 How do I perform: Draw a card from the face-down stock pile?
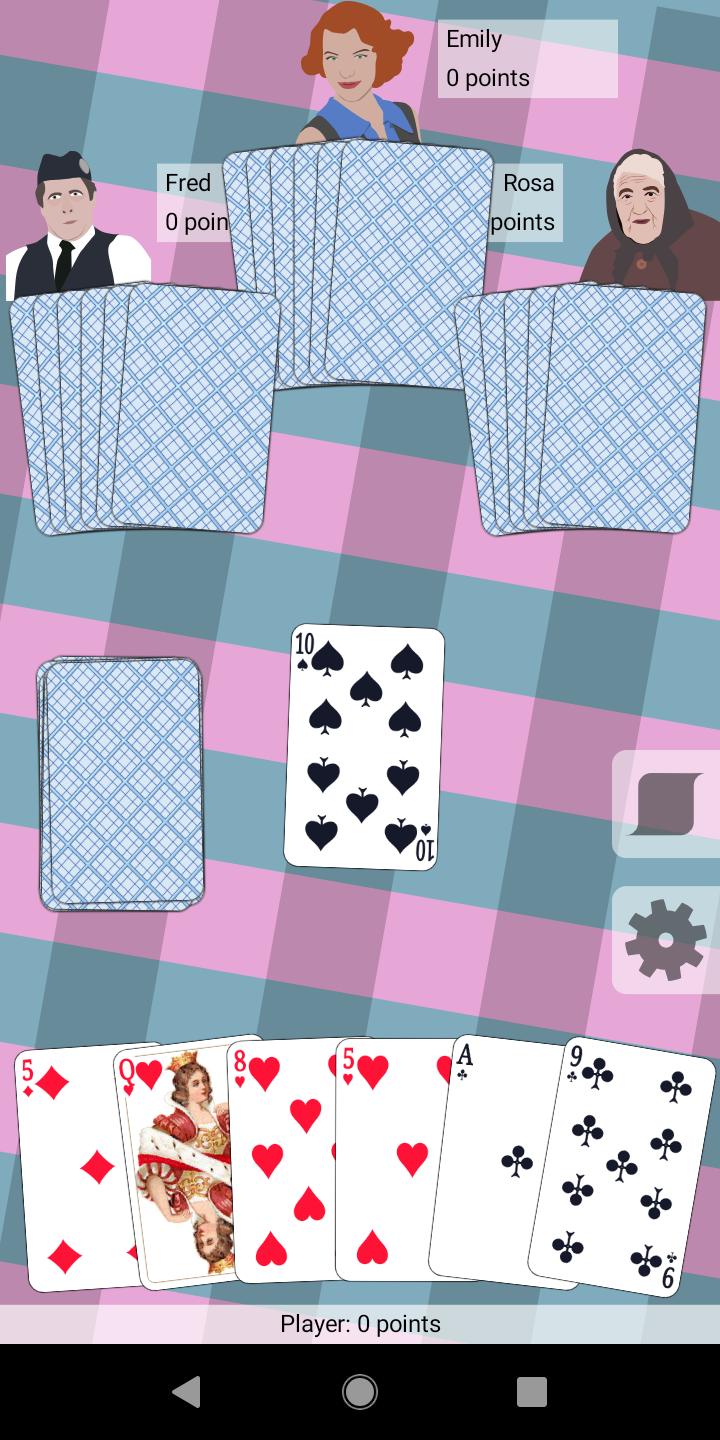click(121, 784)
